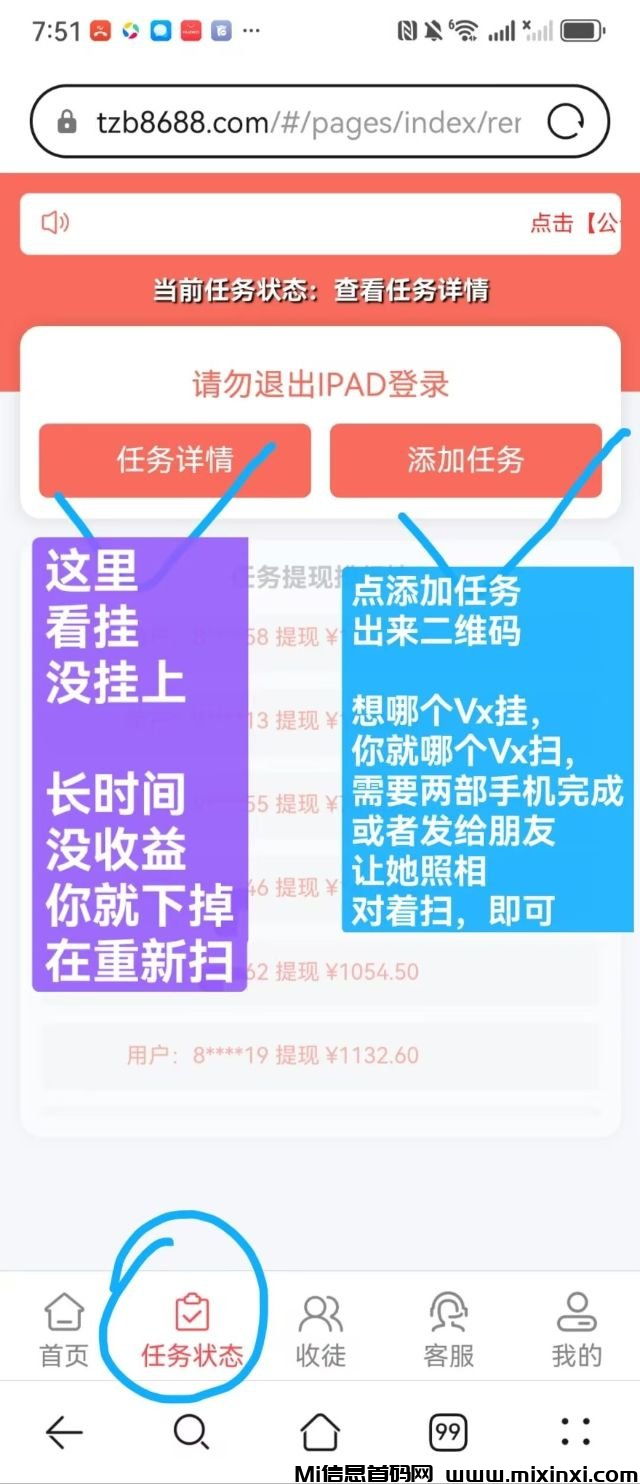This screenshot has width=640, height=1484.
Task: Open the browser tab switcher
Action: 448,1432
